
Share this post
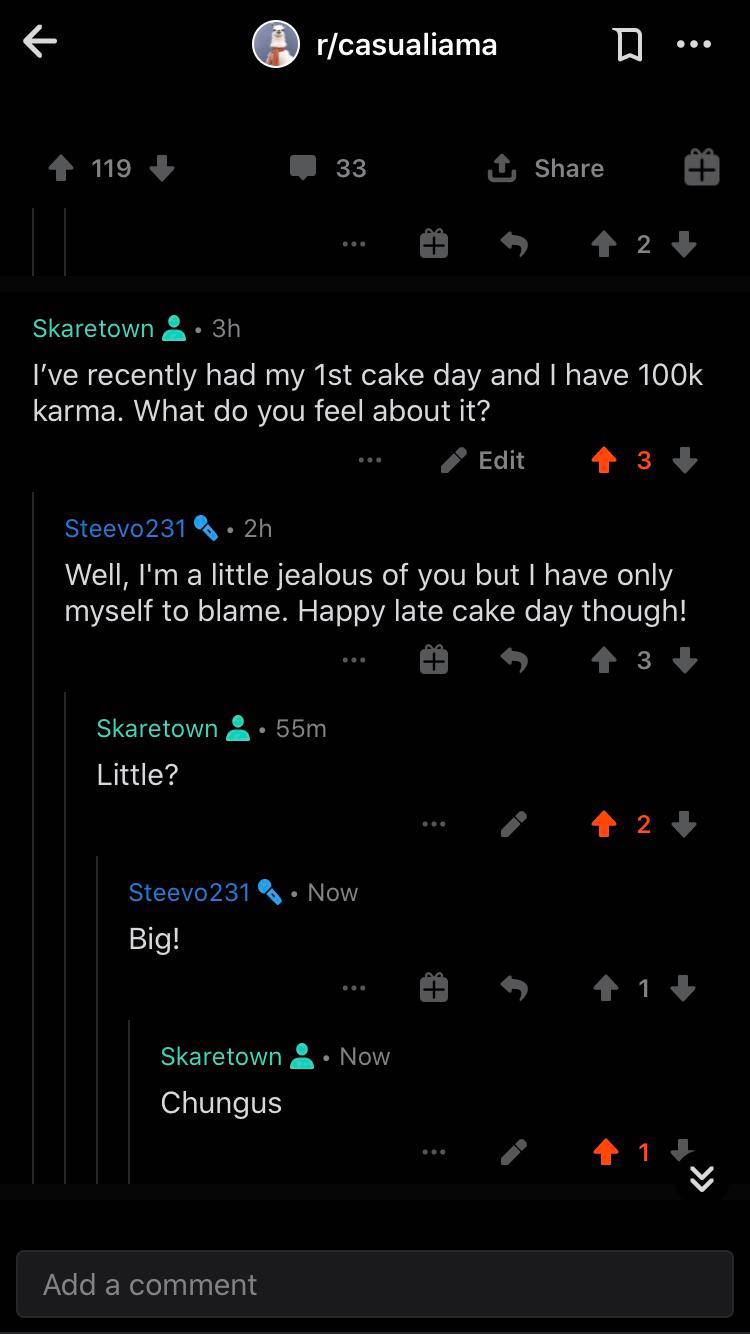(x=546, y=168)
